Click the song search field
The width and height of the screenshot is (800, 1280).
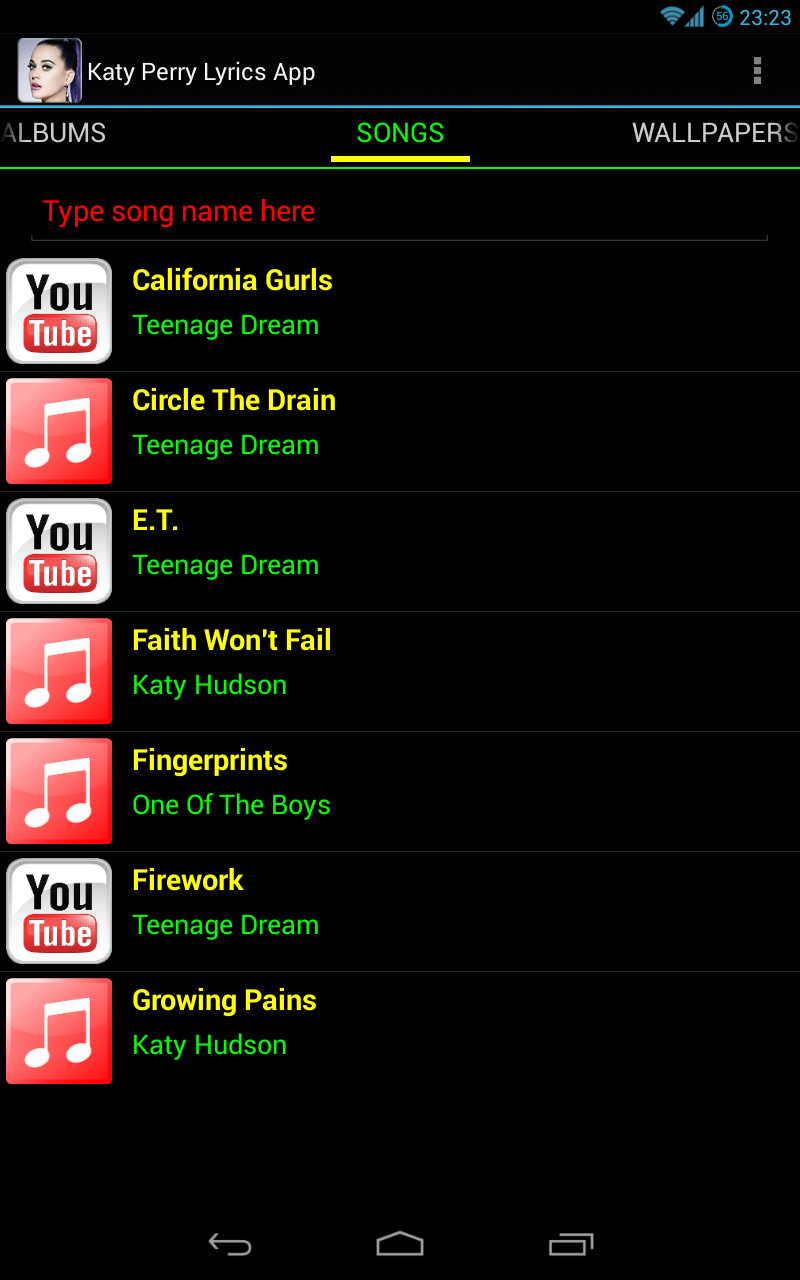click(x=400, y=212)
